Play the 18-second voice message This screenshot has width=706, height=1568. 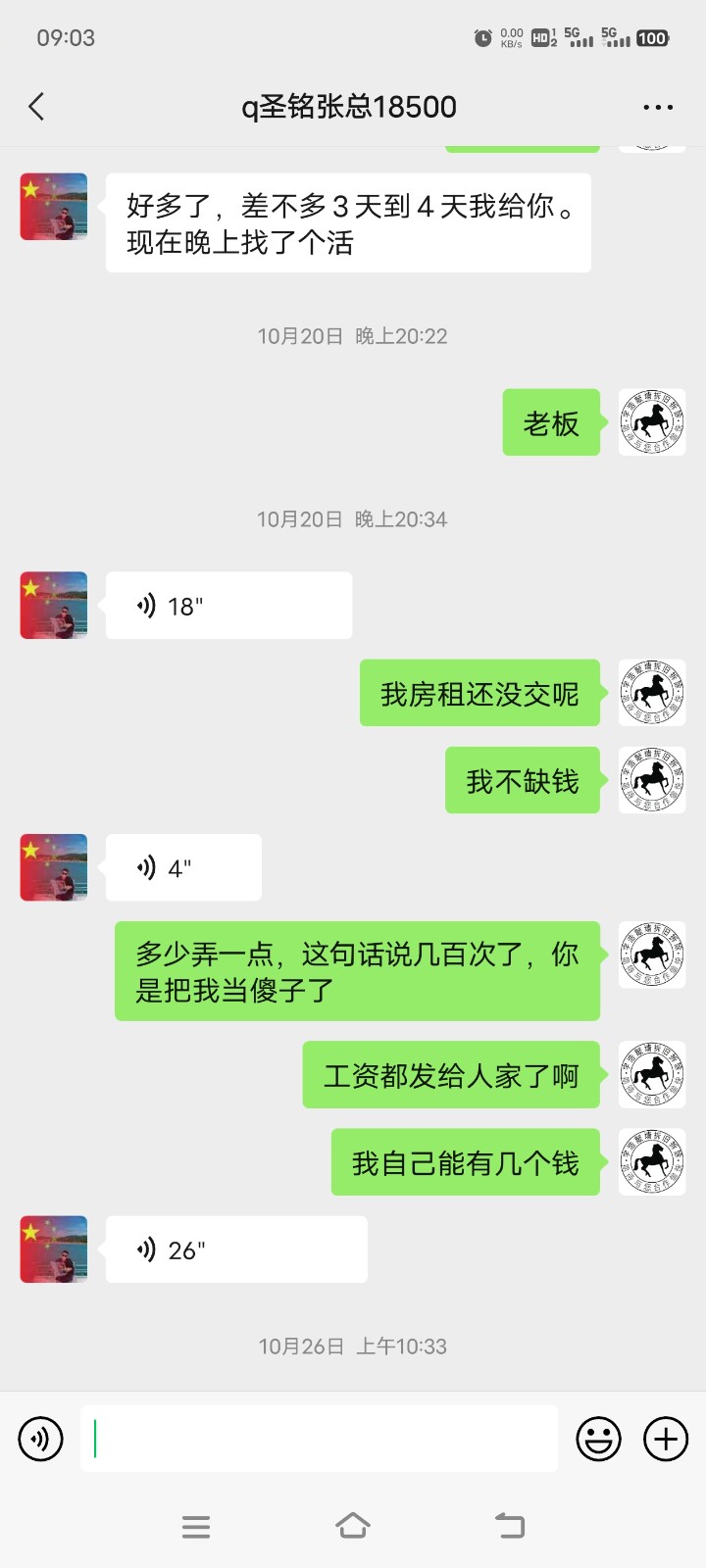tap(228, 606)
